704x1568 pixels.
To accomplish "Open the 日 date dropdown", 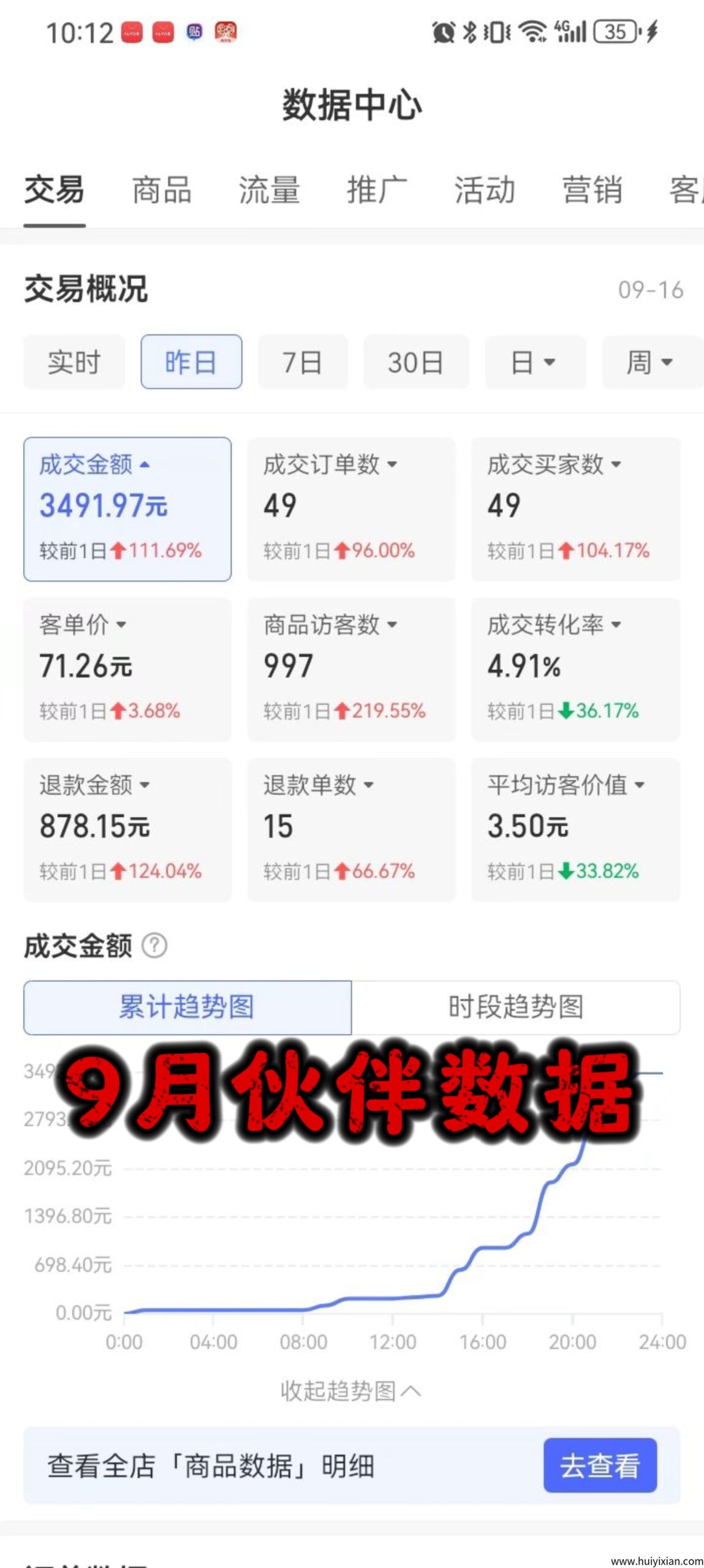I will (534, 362).
